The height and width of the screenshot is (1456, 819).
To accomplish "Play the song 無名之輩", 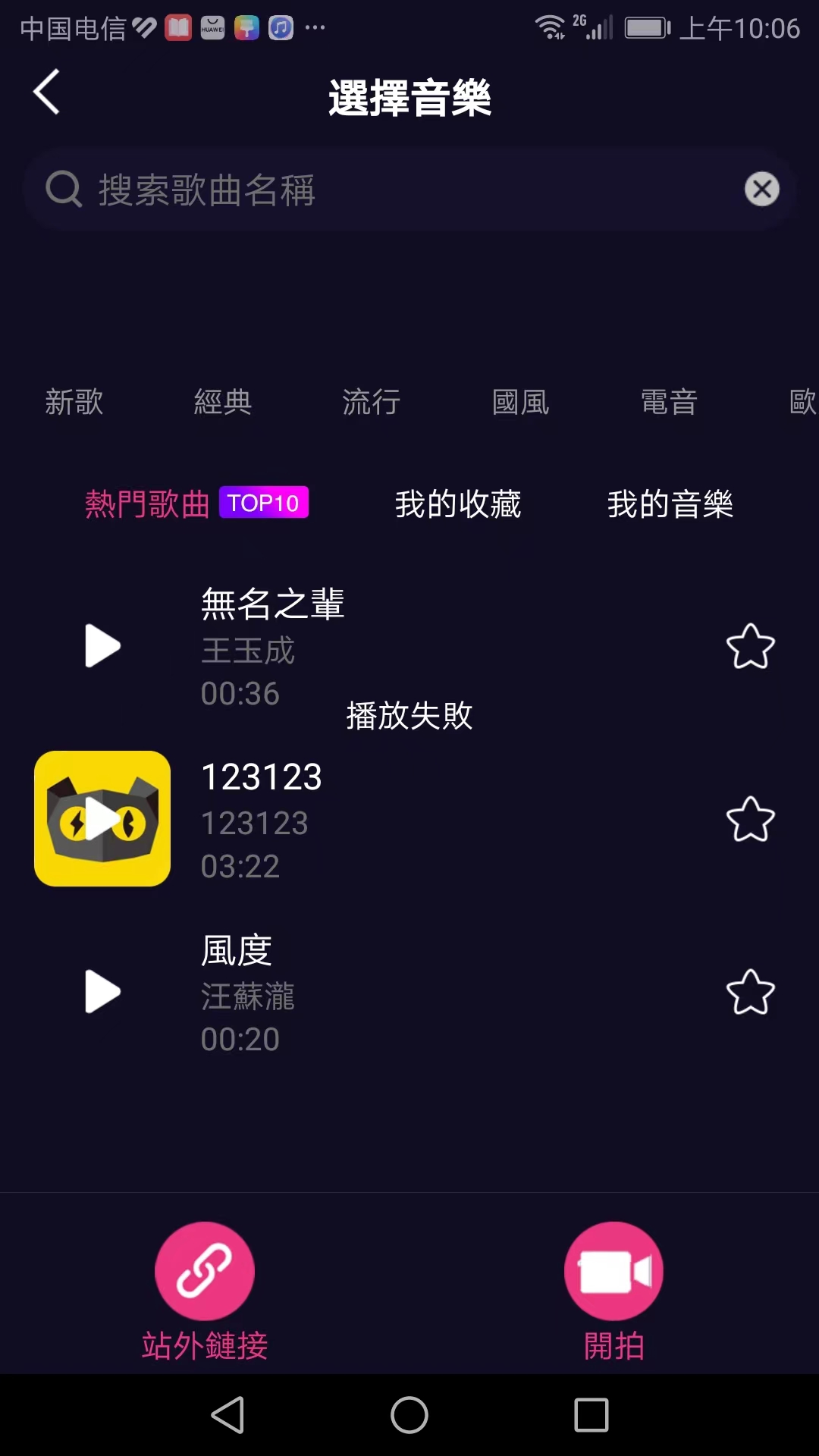I will (102, 646).
